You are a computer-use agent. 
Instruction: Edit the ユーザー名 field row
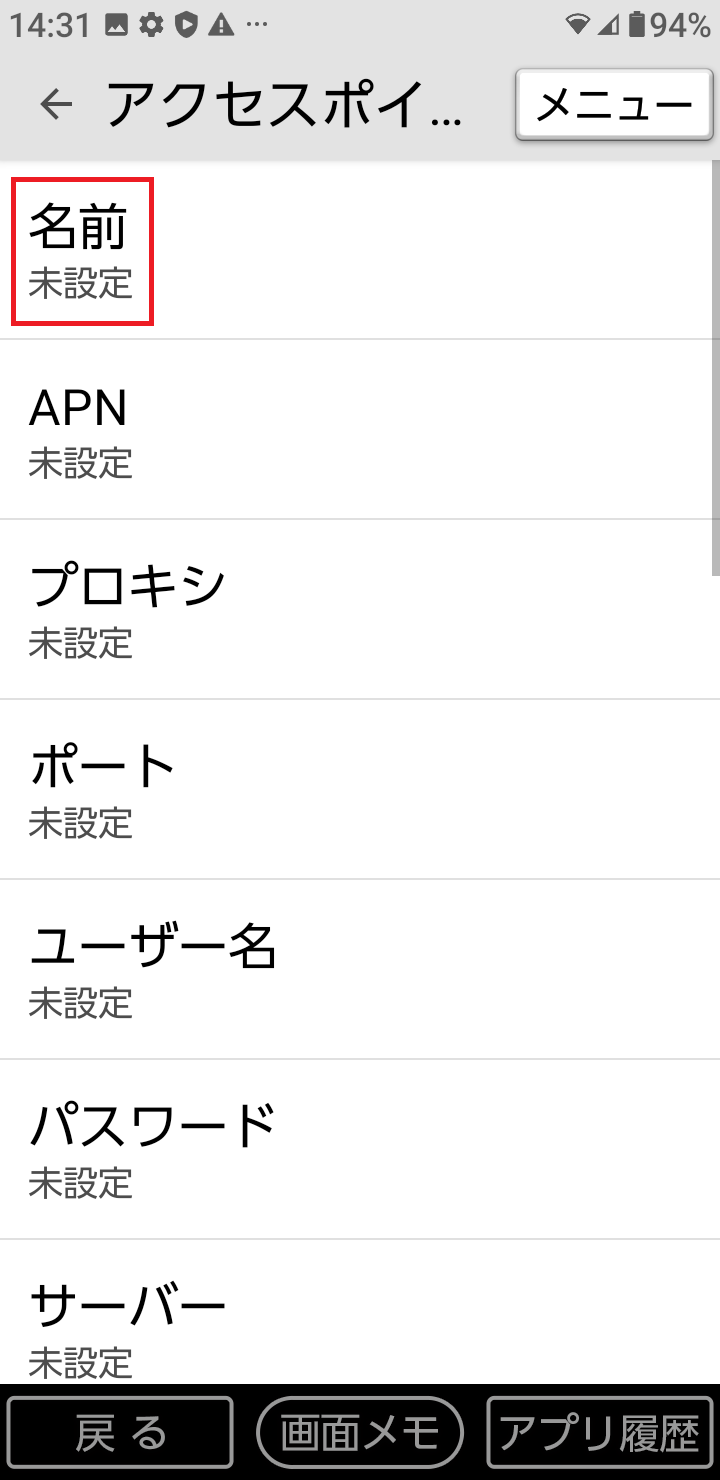360,970
